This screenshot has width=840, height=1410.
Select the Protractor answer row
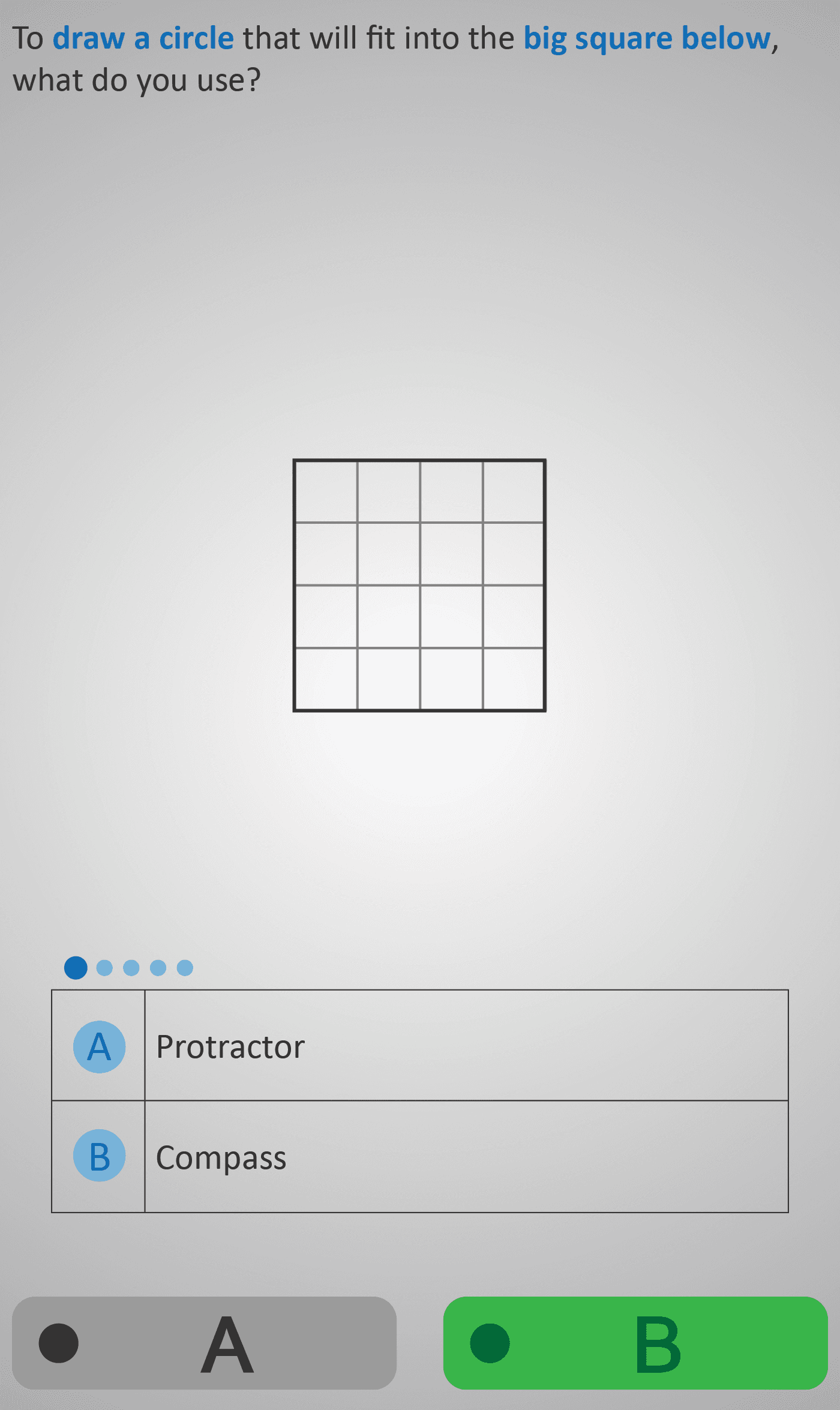pyautogui.click(x=420, y=1046)
